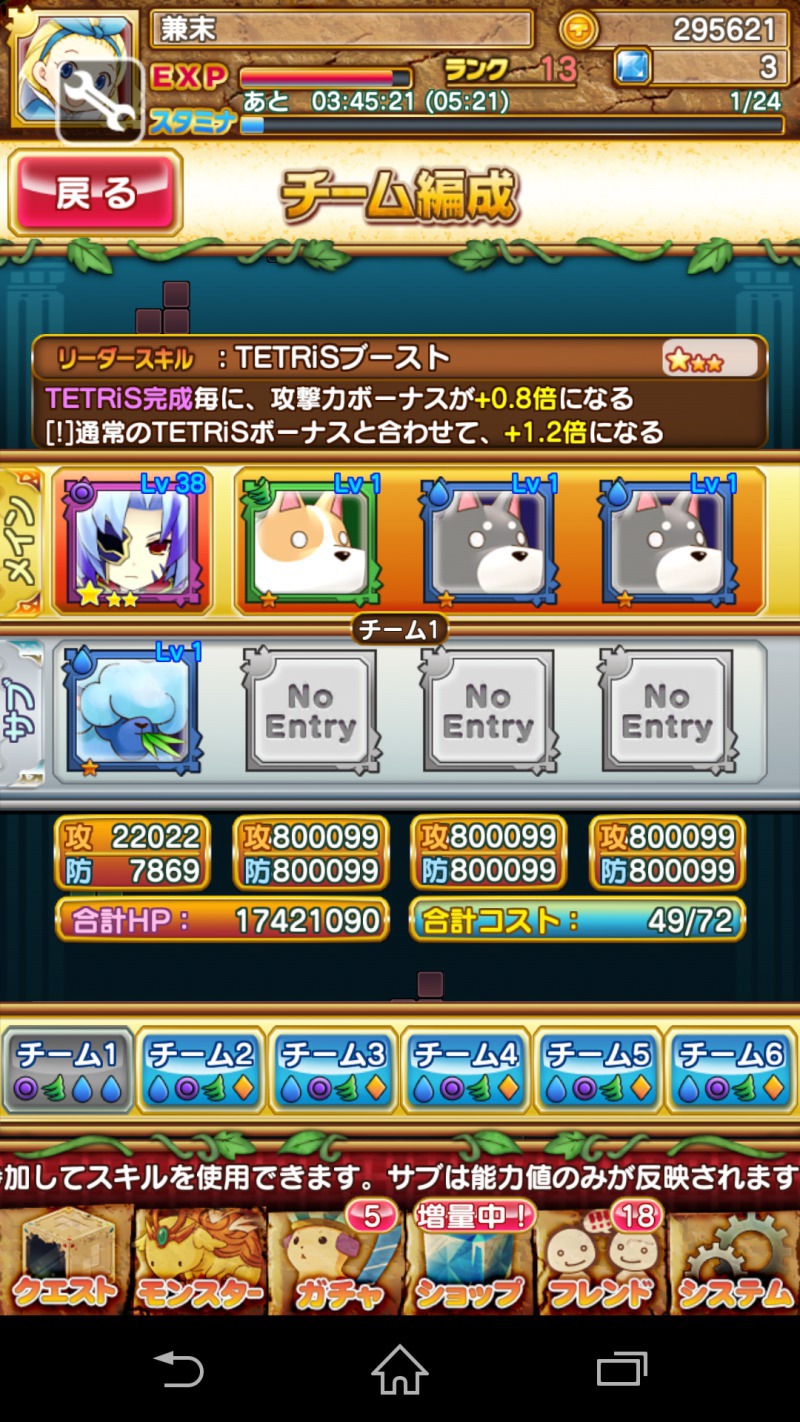This screenshot has width=800, height=1422.
Task: Open Android recent apps button
Action: point(622,1368)
